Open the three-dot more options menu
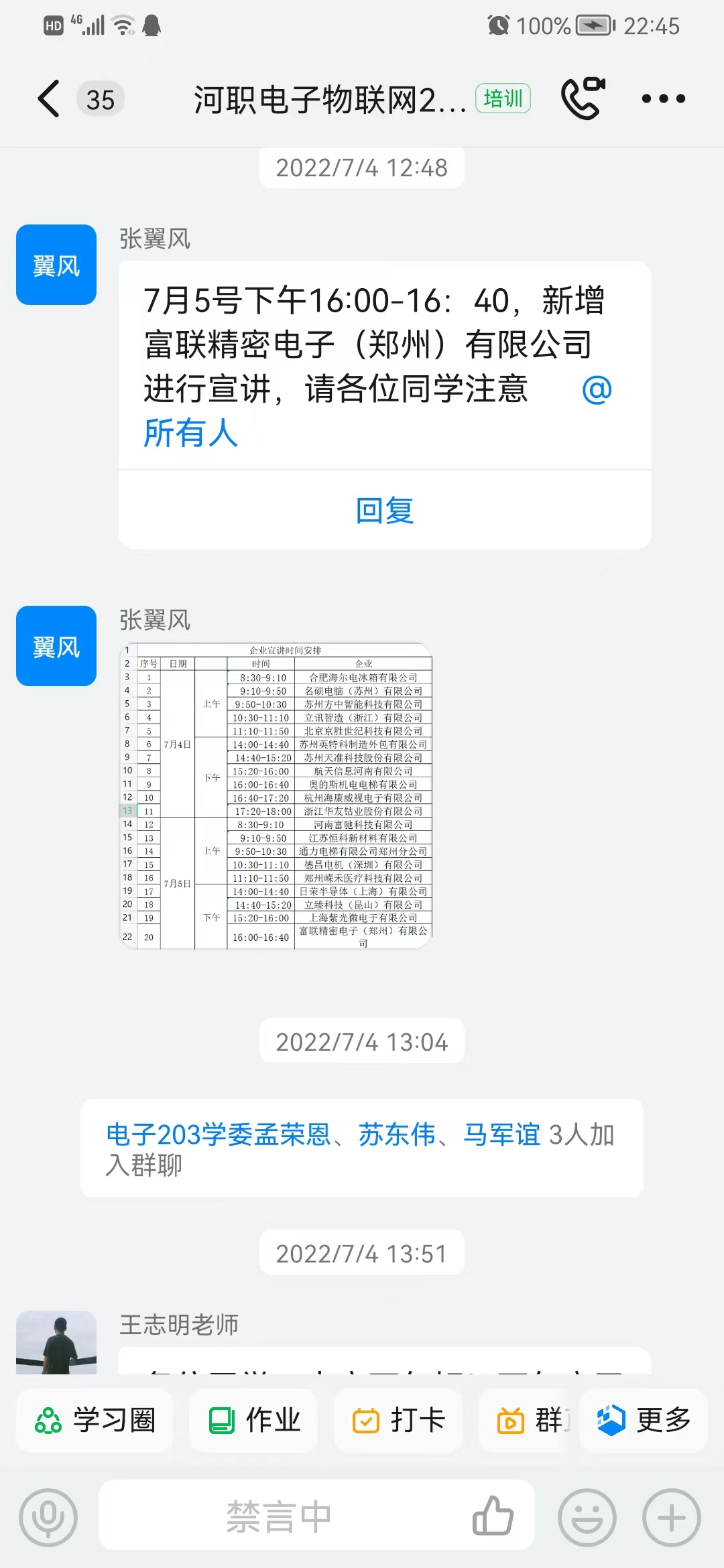The height and width of the screenshot is (1568, 724). coord(663,99)
